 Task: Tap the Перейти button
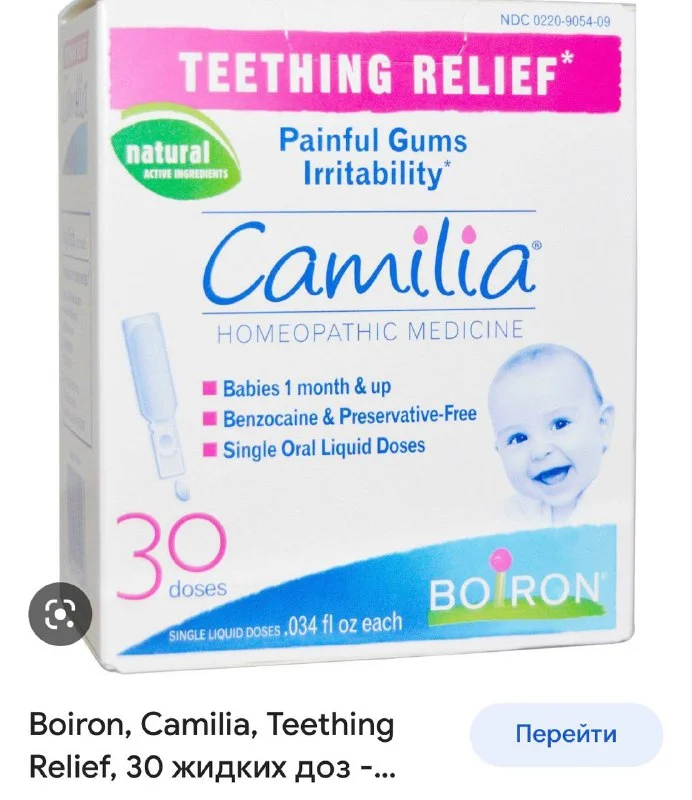click(x=566, y=735)
